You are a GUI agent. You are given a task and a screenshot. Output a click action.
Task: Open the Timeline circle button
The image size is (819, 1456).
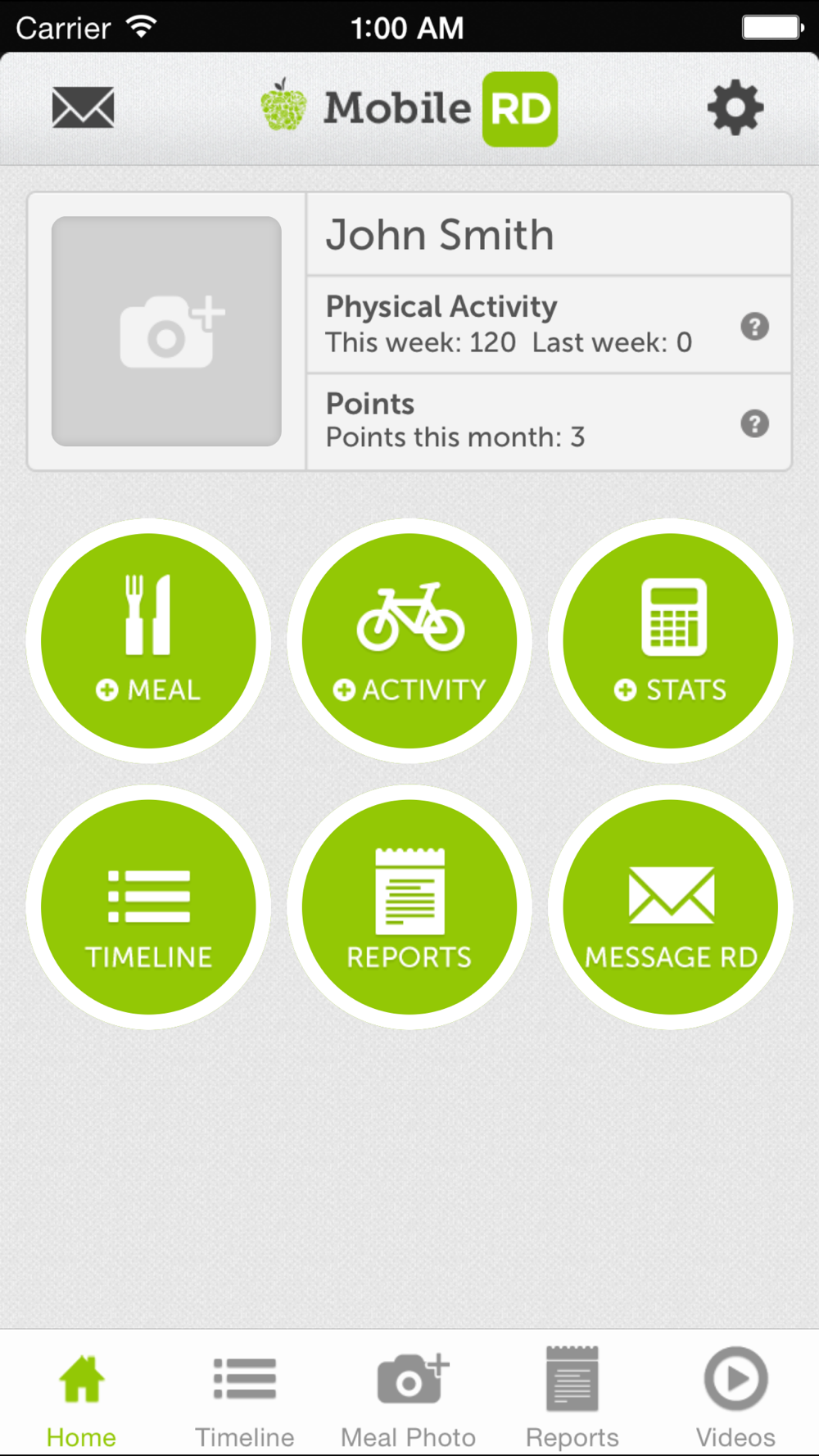[148, 907]
